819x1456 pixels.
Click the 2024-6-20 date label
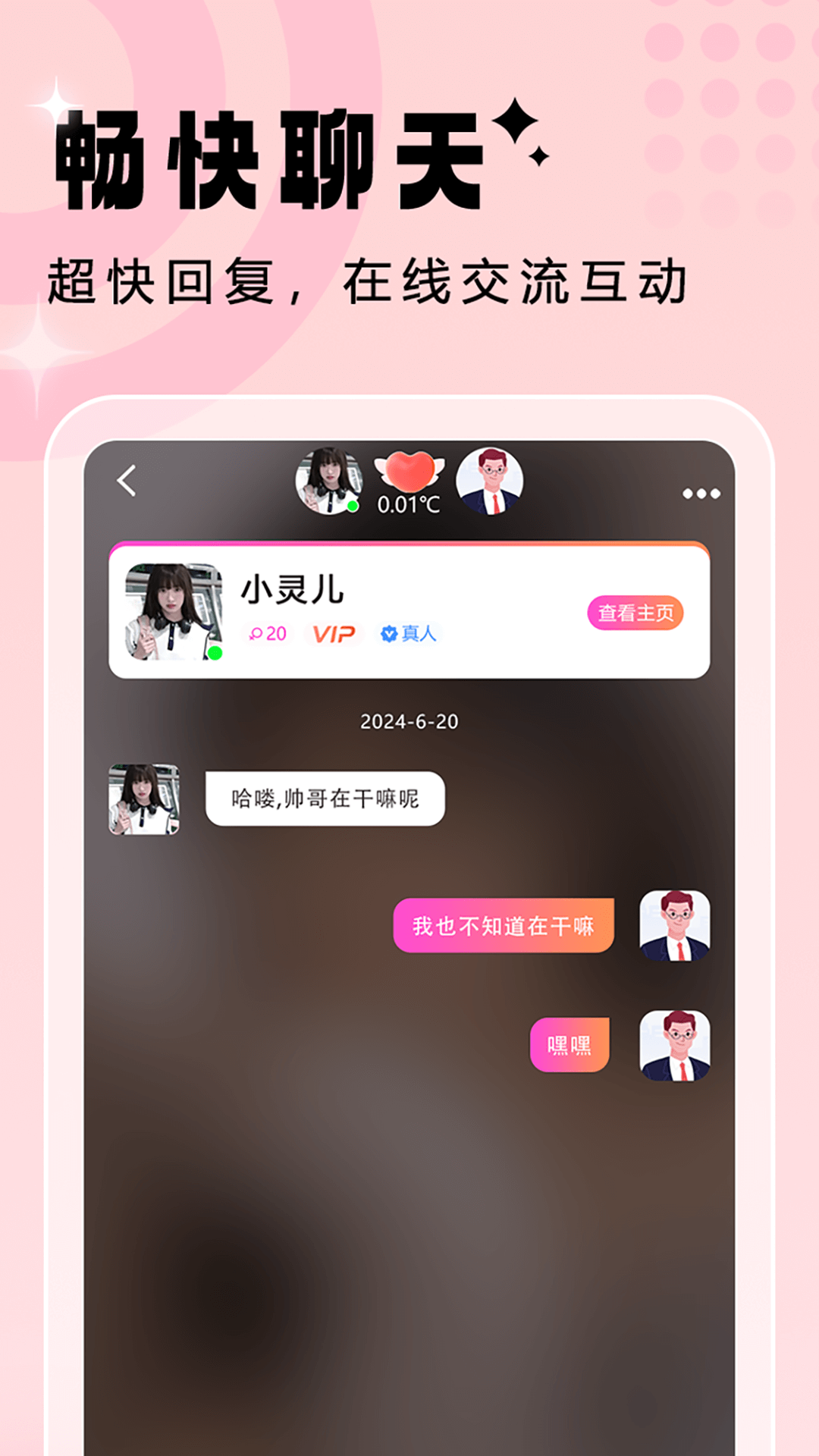(409, 723)
